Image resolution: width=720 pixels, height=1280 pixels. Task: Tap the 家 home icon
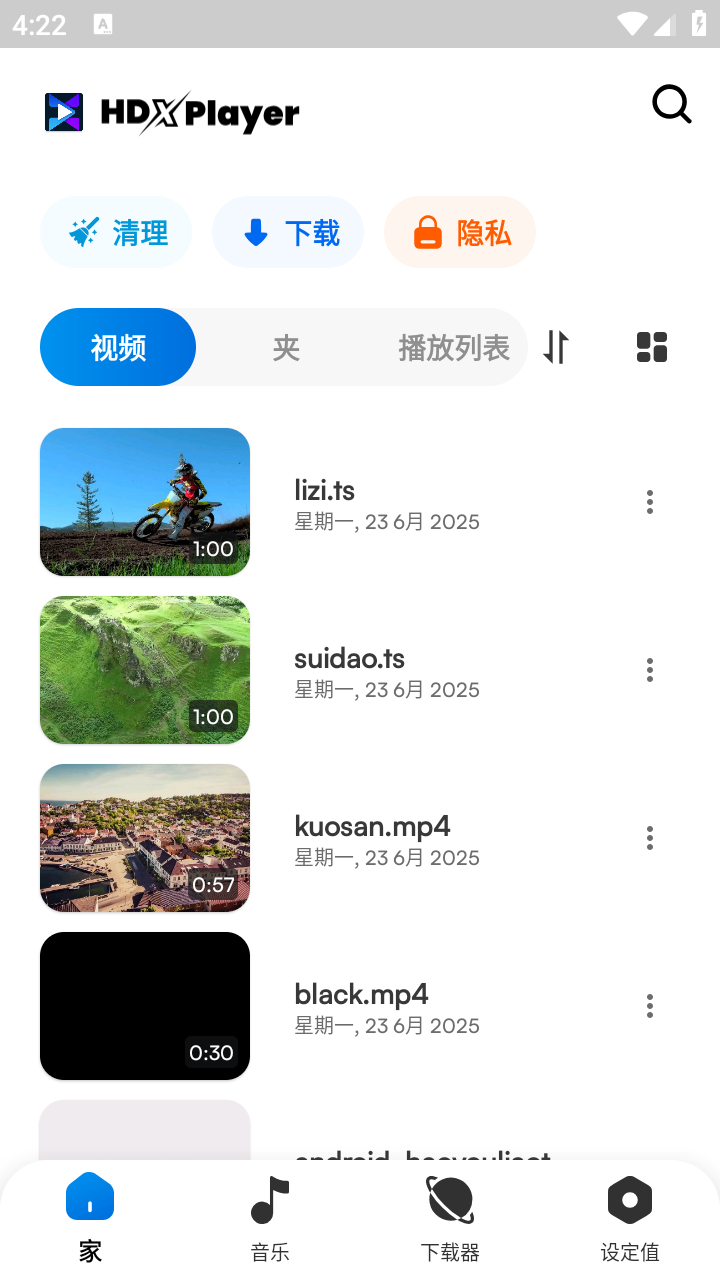coord(89,1197)
